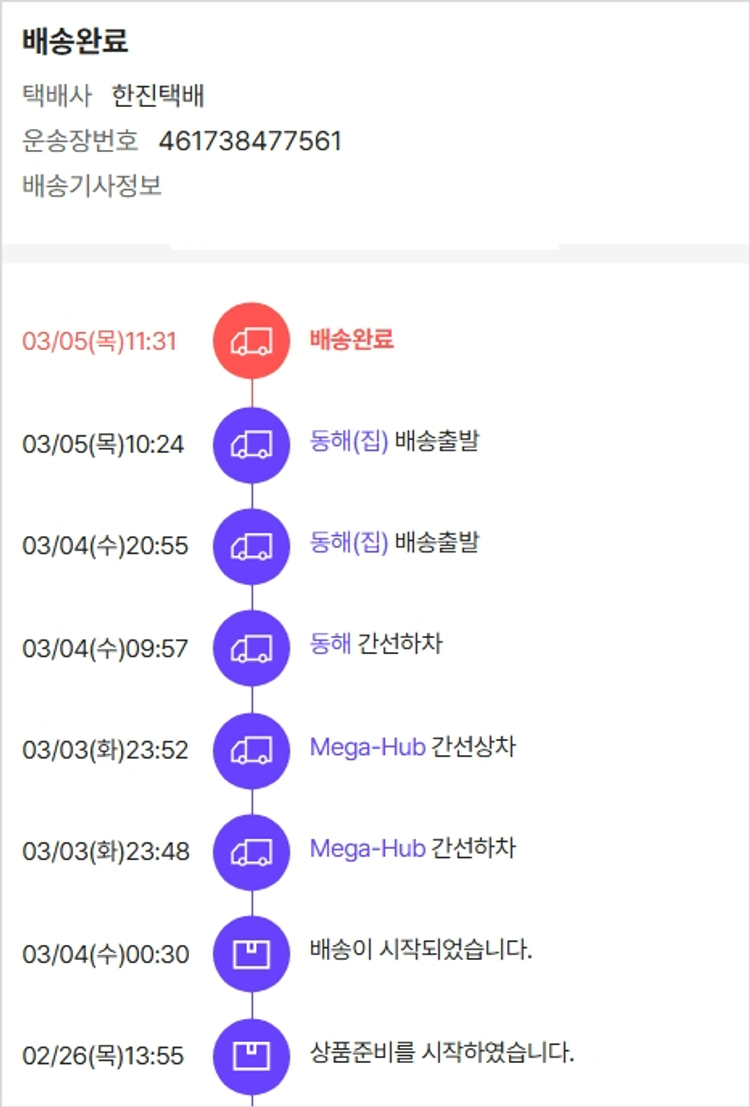
Task: Open 동해(집) link at 03/04 20:55
Action: point(348,543)
